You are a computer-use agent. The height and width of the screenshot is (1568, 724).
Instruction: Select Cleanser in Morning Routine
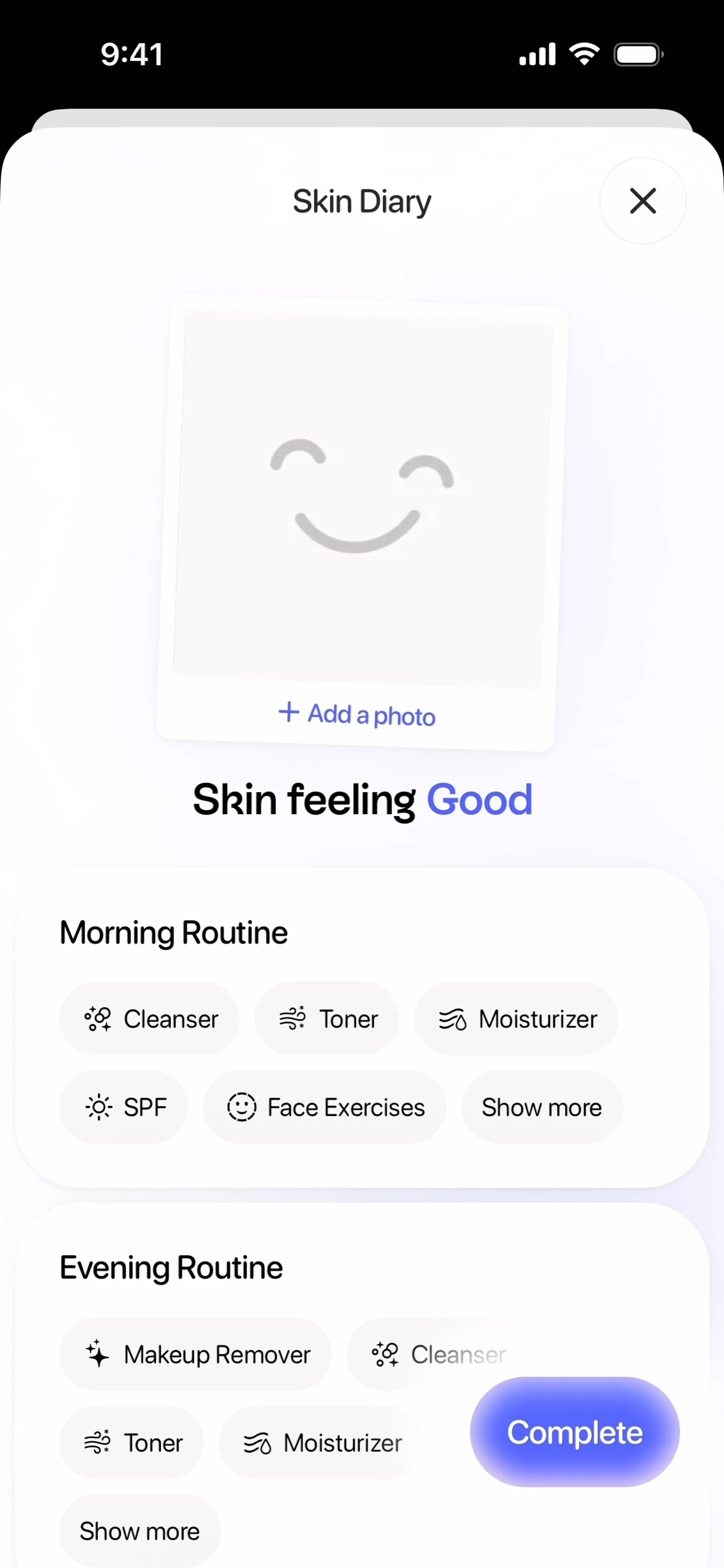[x=149, y=1018]
